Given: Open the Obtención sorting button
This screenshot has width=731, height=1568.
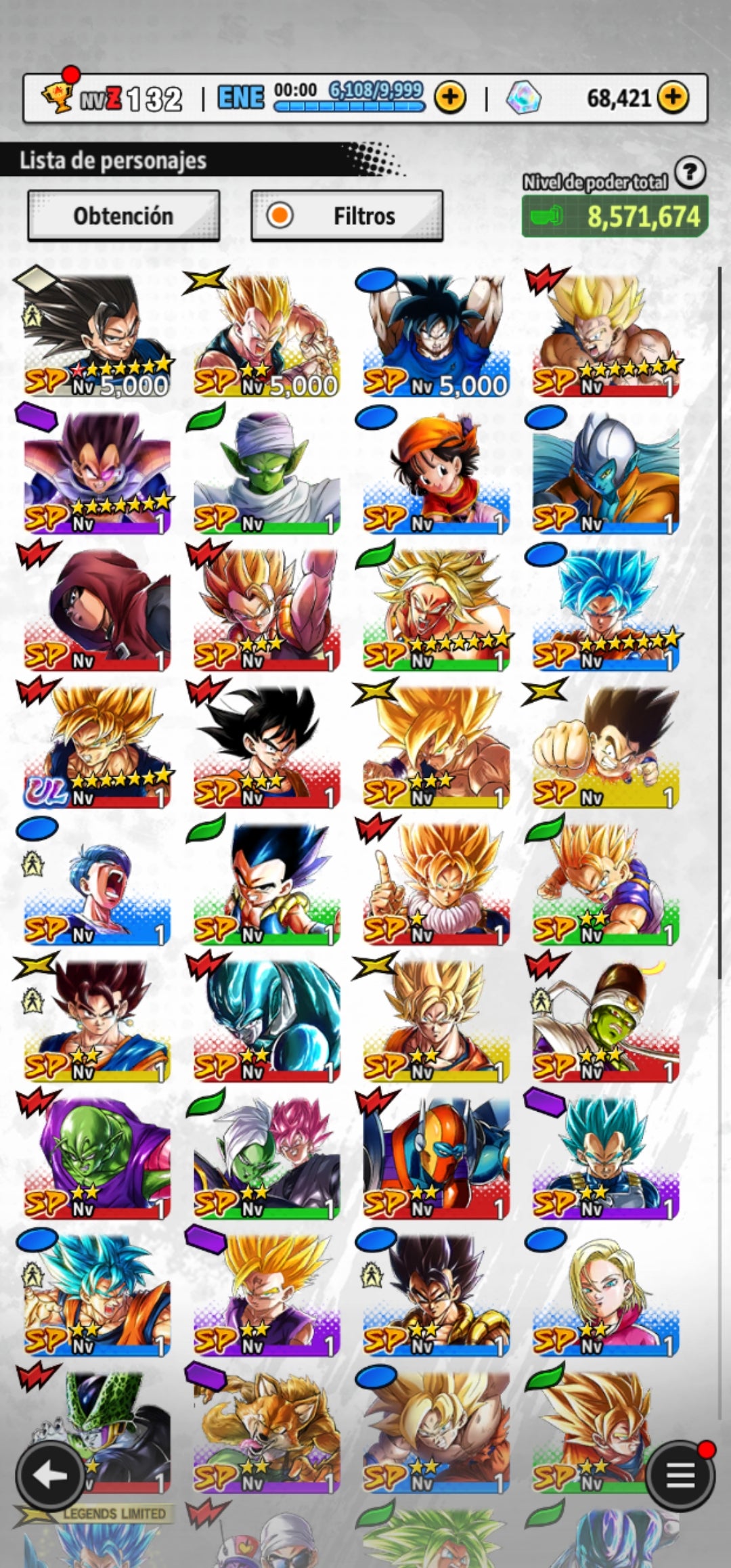Looking at the screenshot, I should (123, 216).
